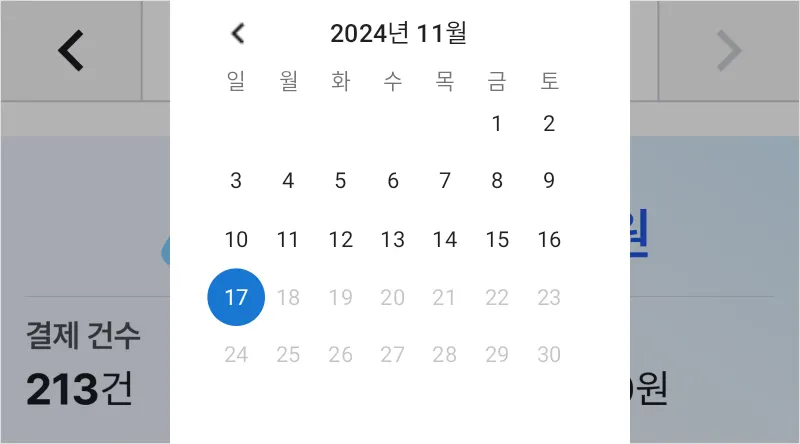
Task: Pick November 8 date
Action: point(497,181)
